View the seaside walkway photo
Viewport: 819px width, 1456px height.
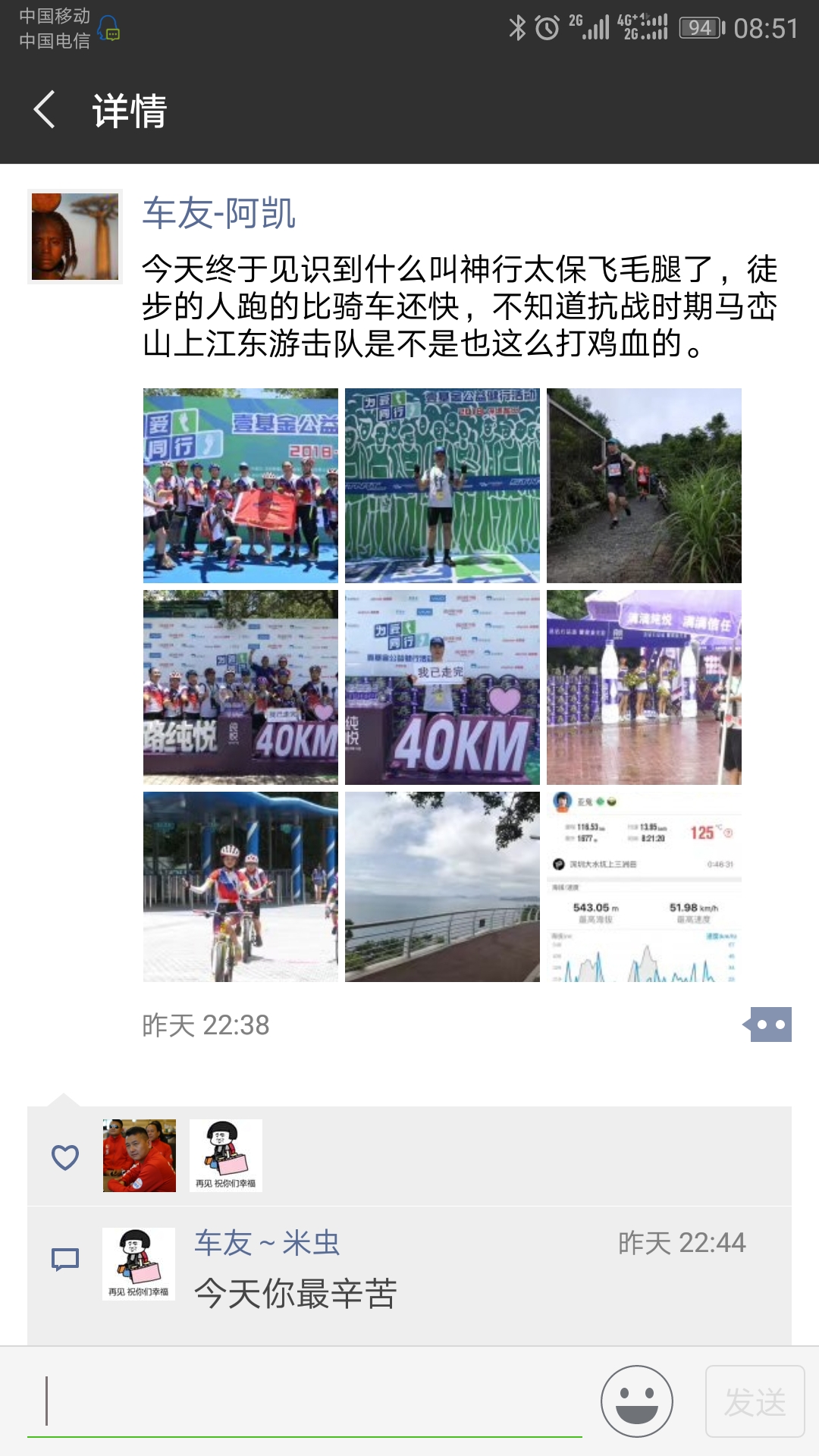point(442,886)
